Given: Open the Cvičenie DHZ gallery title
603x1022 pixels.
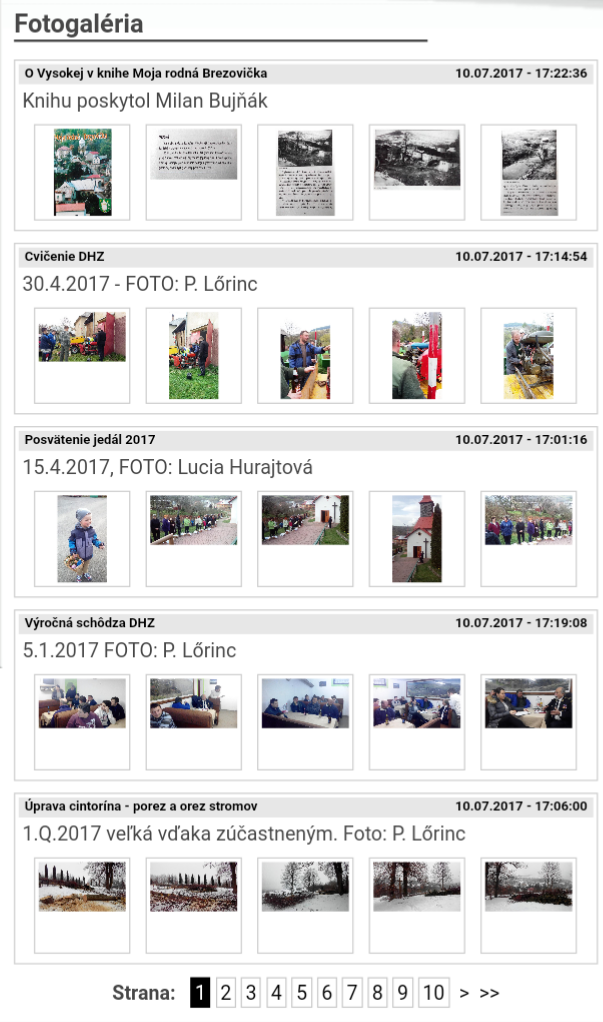Looking at the screenshot, I should coord(64,257).
